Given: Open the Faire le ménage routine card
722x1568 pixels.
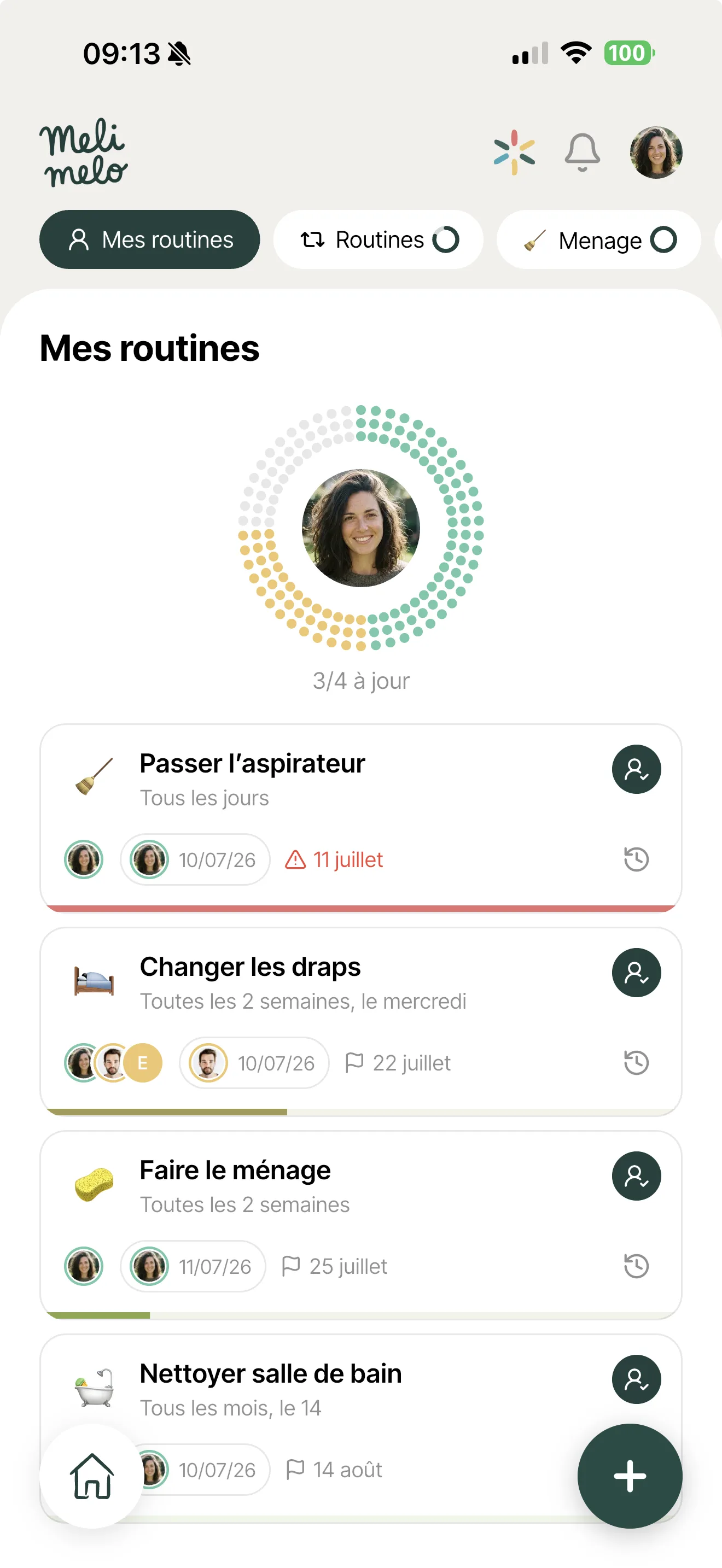Looking at the screenshot, I should coord(361,1225).
